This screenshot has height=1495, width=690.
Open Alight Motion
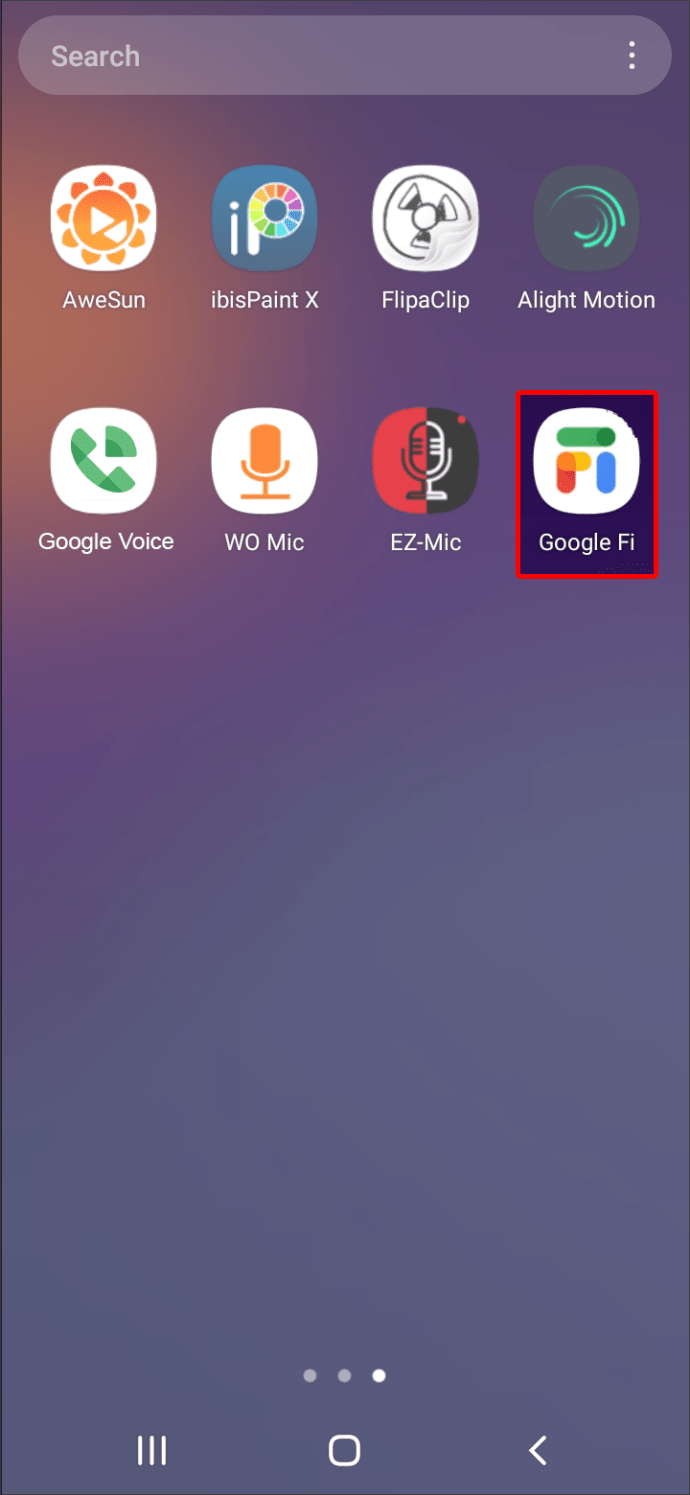pos(586,218)
